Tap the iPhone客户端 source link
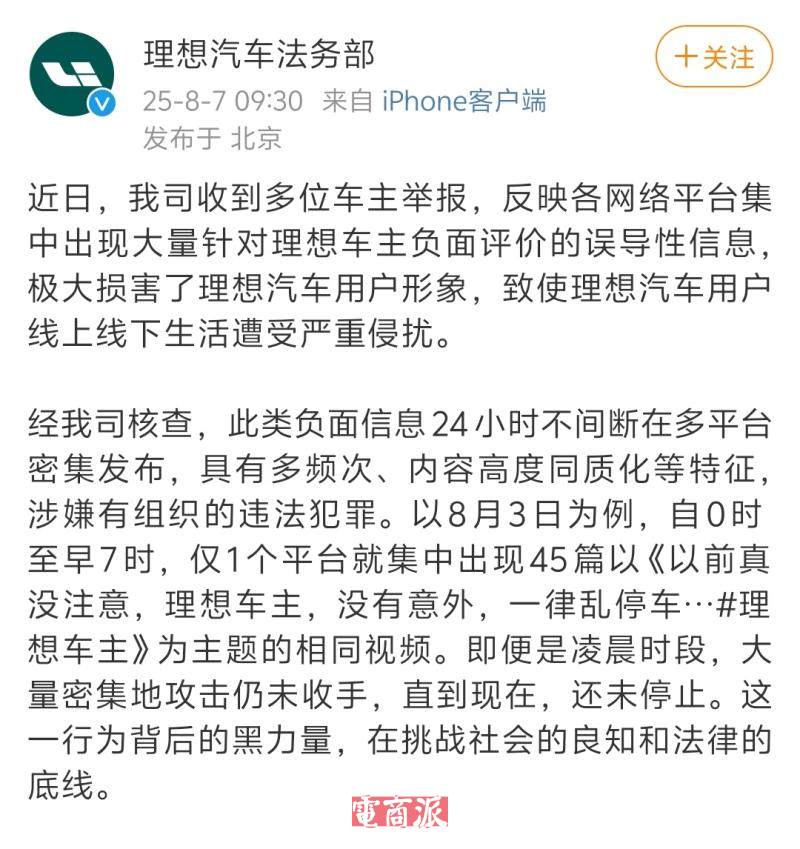Screen dimensions: 800x849 coord(464,100)
